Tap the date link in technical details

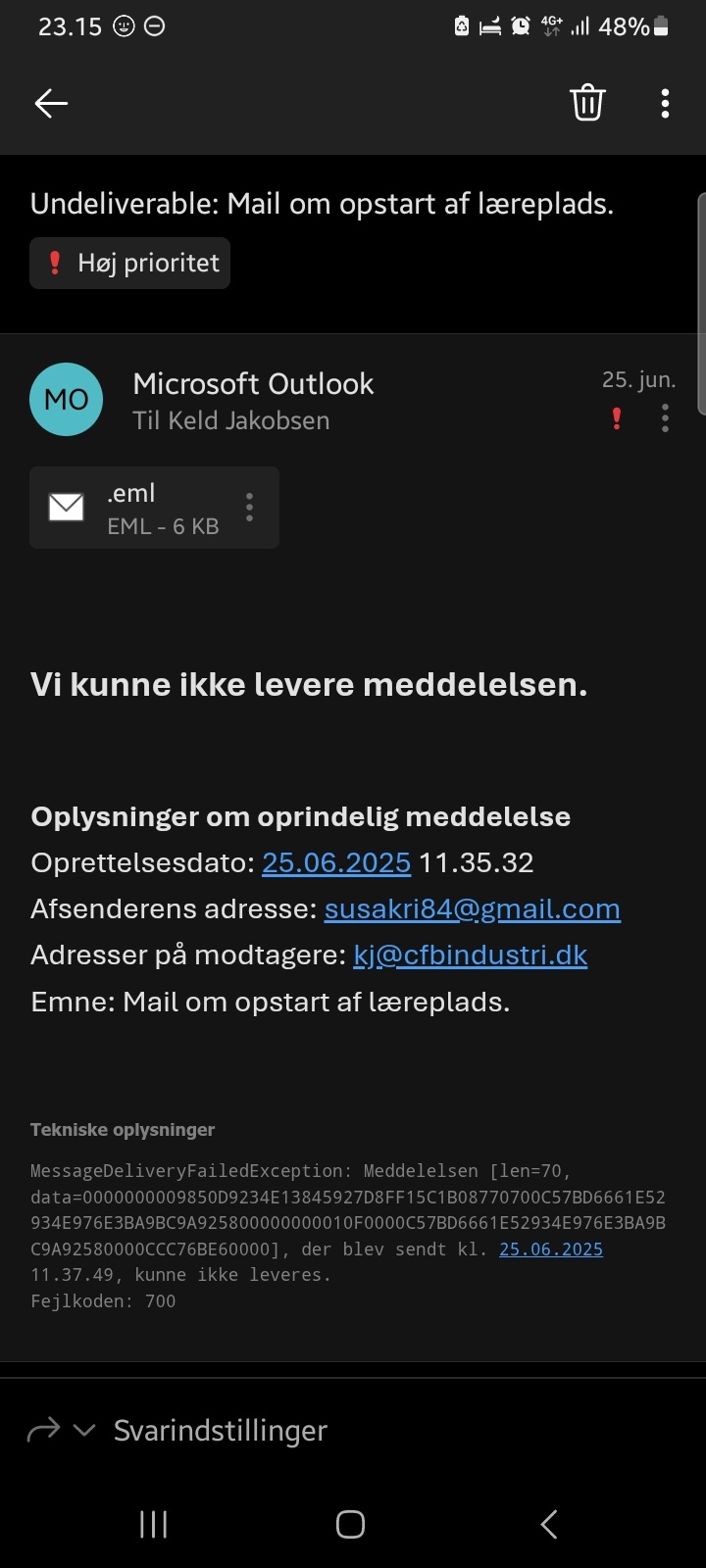pos(550,1249)
